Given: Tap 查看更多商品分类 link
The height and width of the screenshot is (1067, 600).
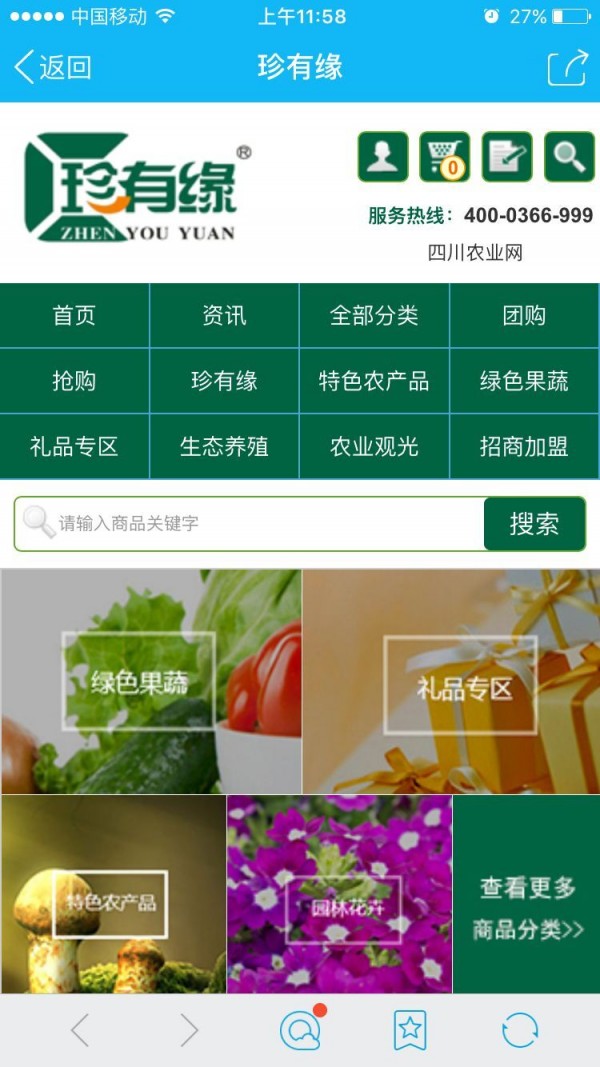Looking at the screenshot, I should pyautogui.click(x=527, y=908).
